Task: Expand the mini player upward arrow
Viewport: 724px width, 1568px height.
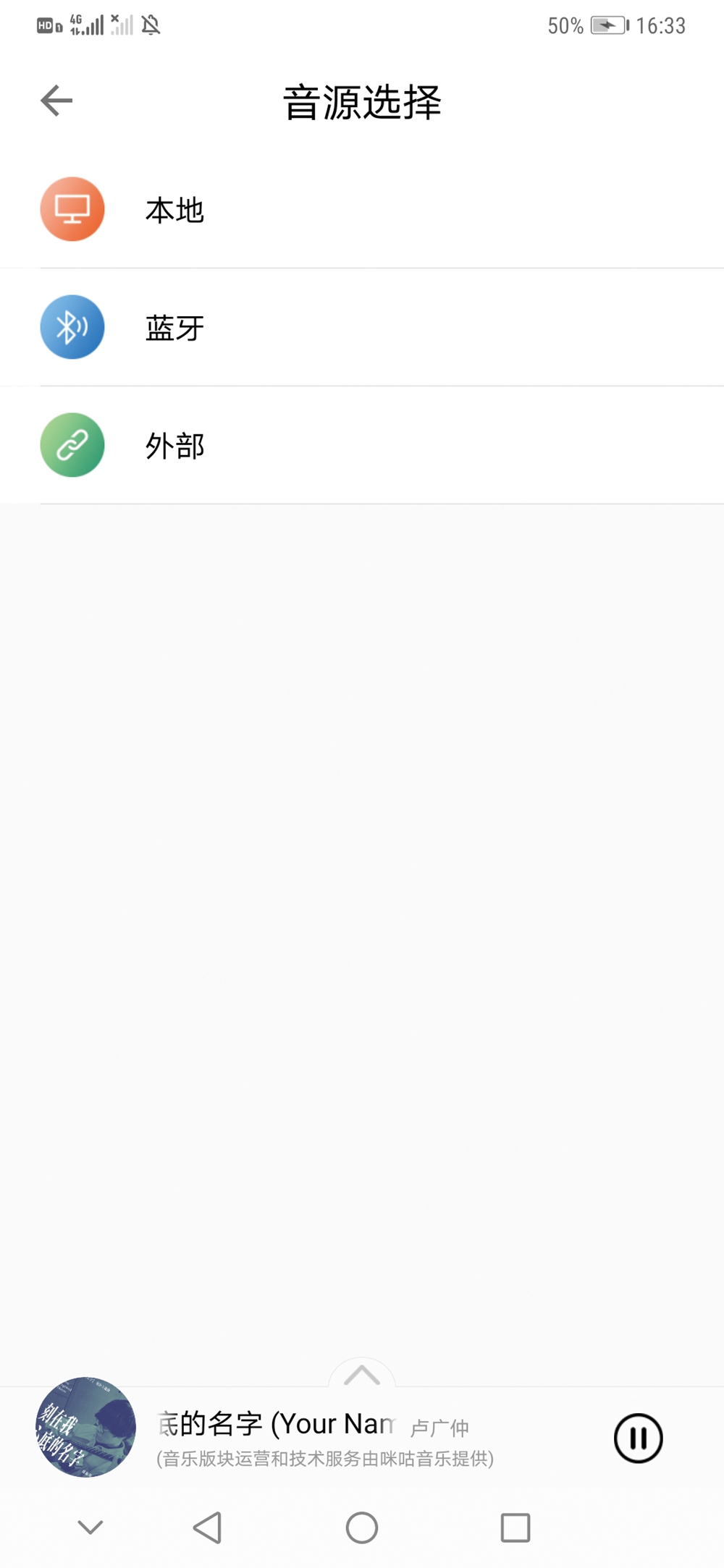Action: point(362,1375)
